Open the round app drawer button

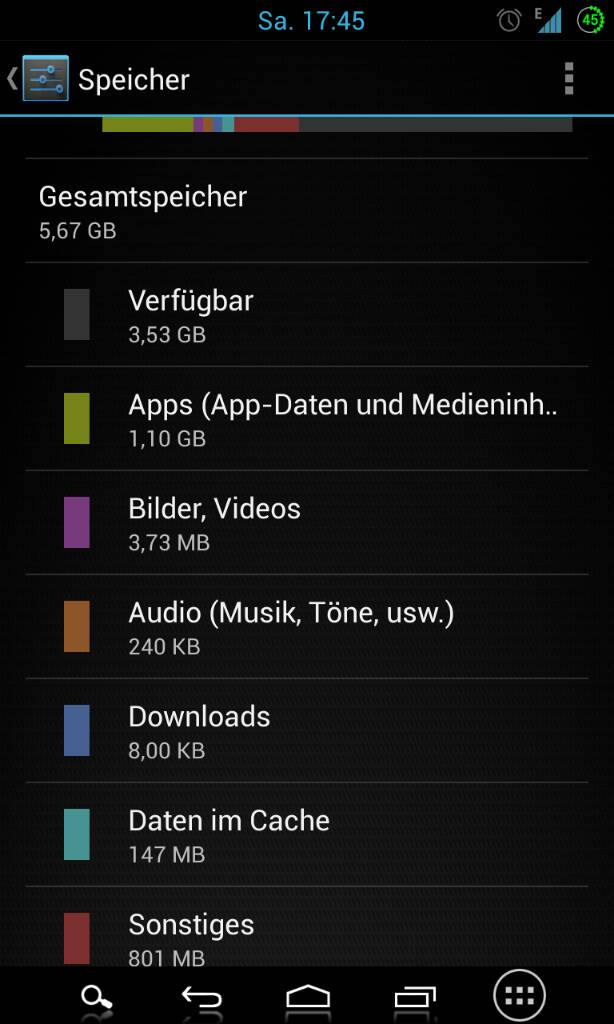[x=520, y=996]
